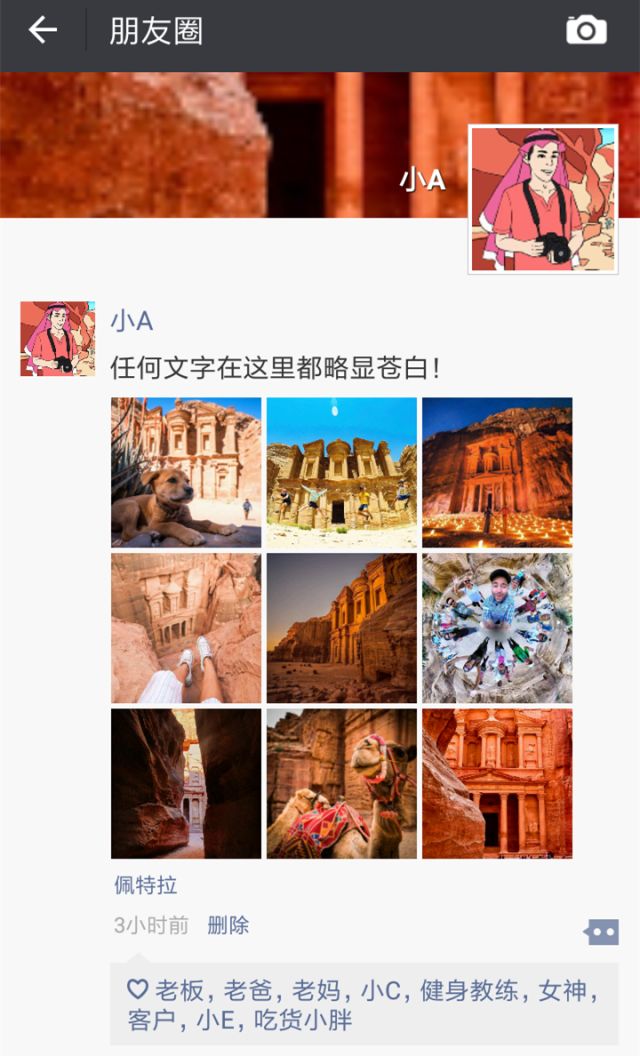Open the like and comment bubble button
640x1056 pixels.
(x=602, y=932)
